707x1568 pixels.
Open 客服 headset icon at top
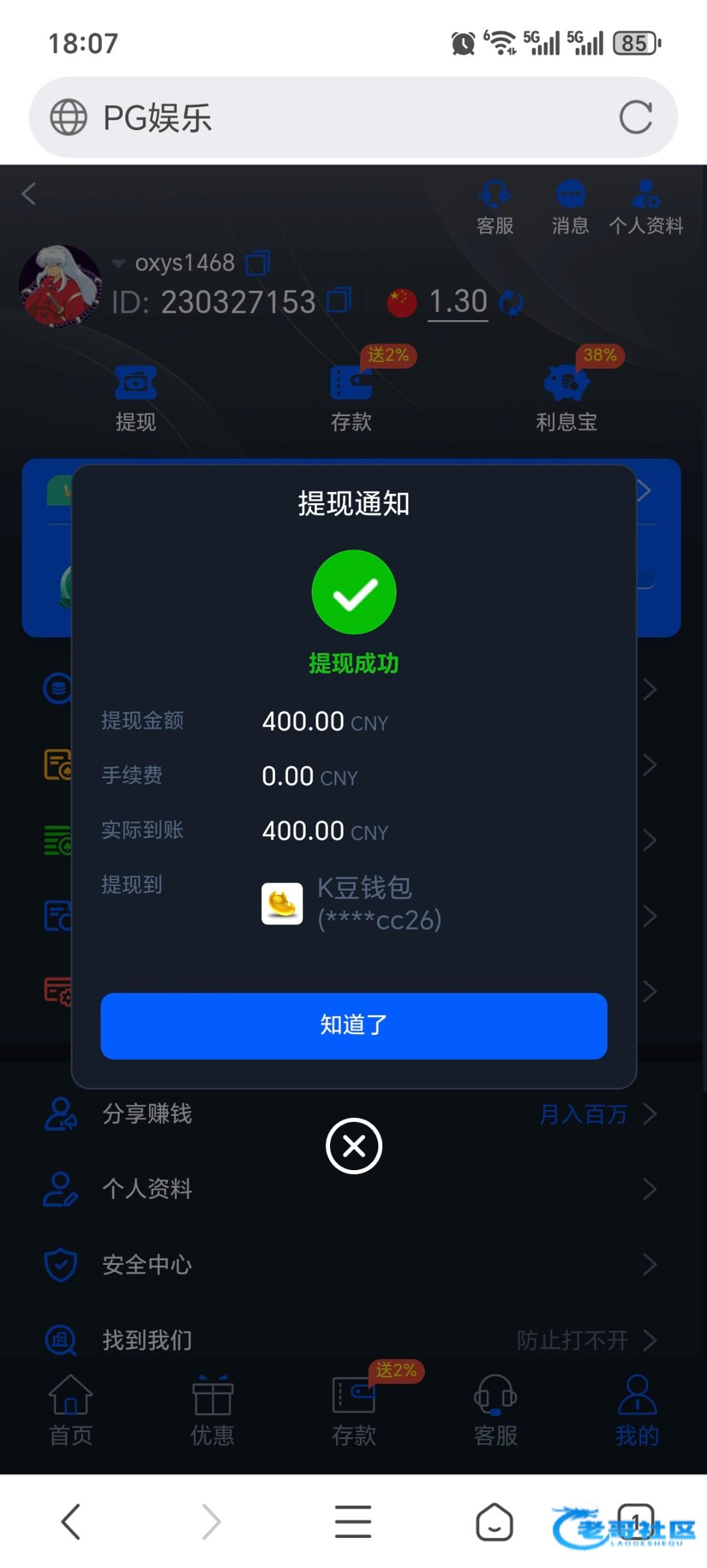495,206
